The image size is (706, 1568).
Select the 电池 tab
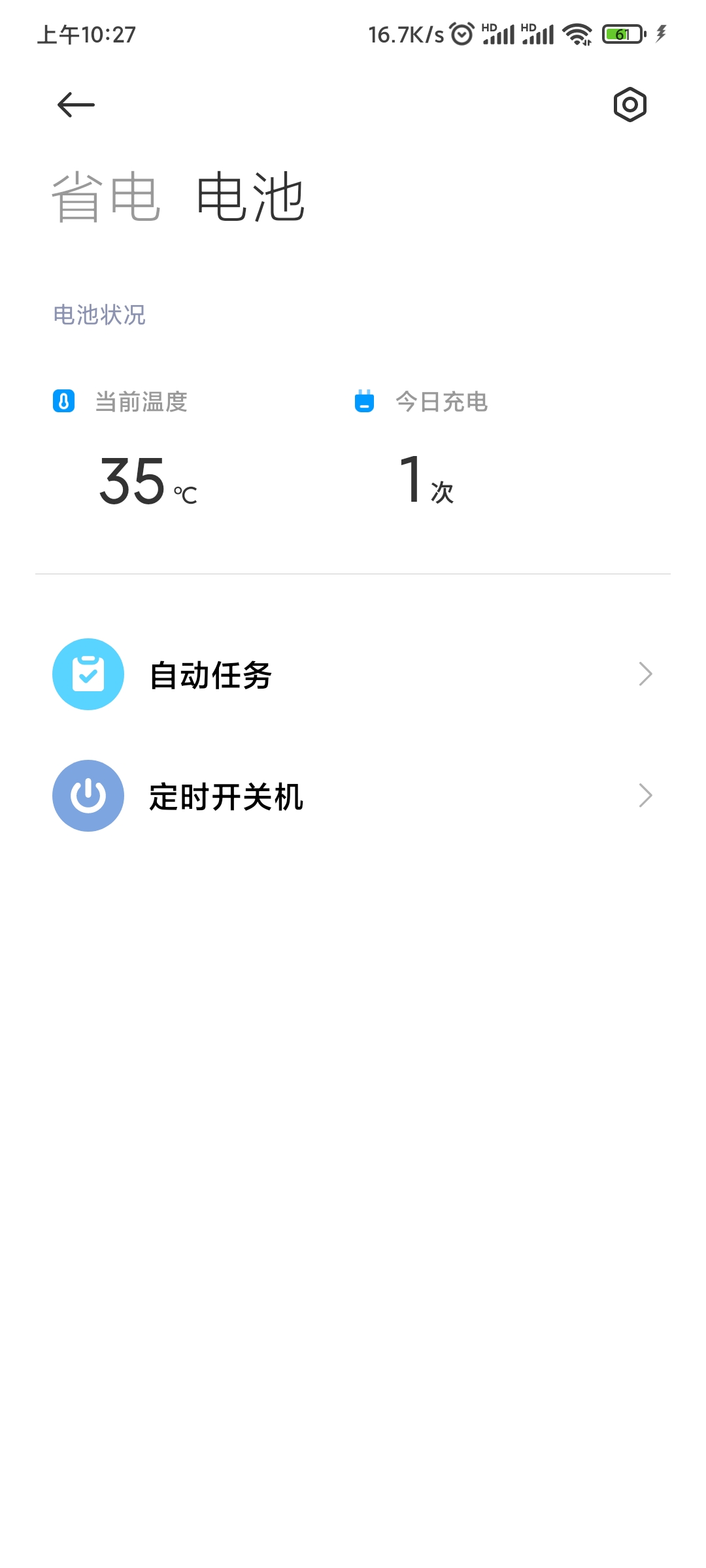(x=250, y=197)
